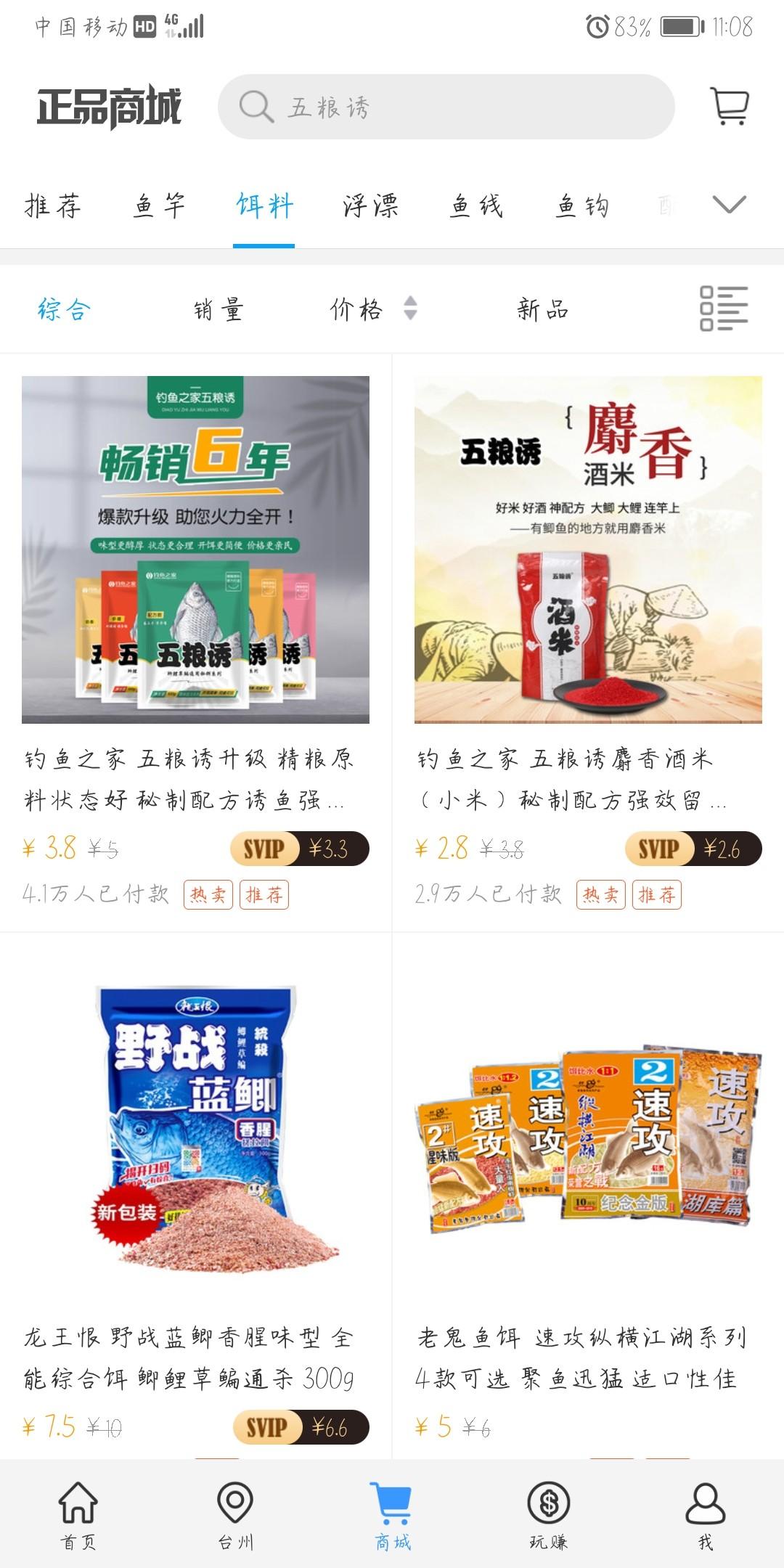Select the 浮漂 category tab
This screenshot has height=1568, width=784.
[x=370, y=206]
